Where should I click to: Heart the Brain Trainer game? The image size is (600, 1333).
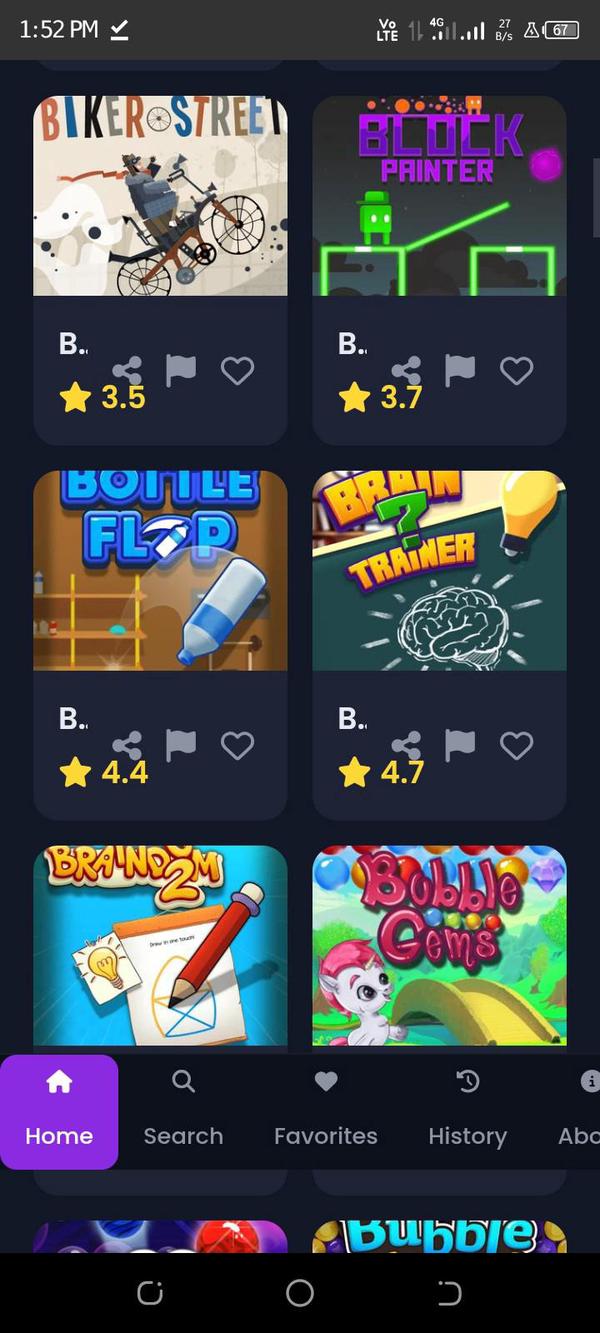(x=516, y=746)
